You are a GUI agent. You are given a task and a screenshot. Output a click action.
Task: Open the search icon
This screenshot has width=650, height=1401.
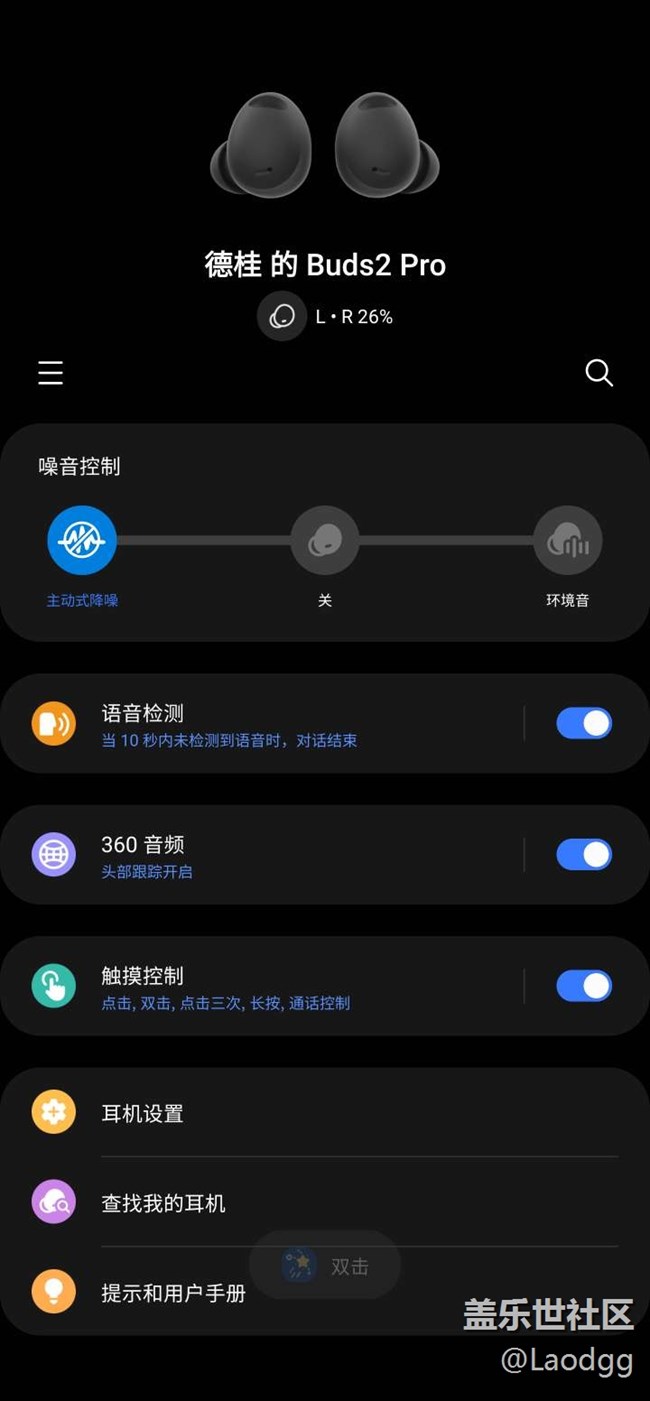click(598, 373)
